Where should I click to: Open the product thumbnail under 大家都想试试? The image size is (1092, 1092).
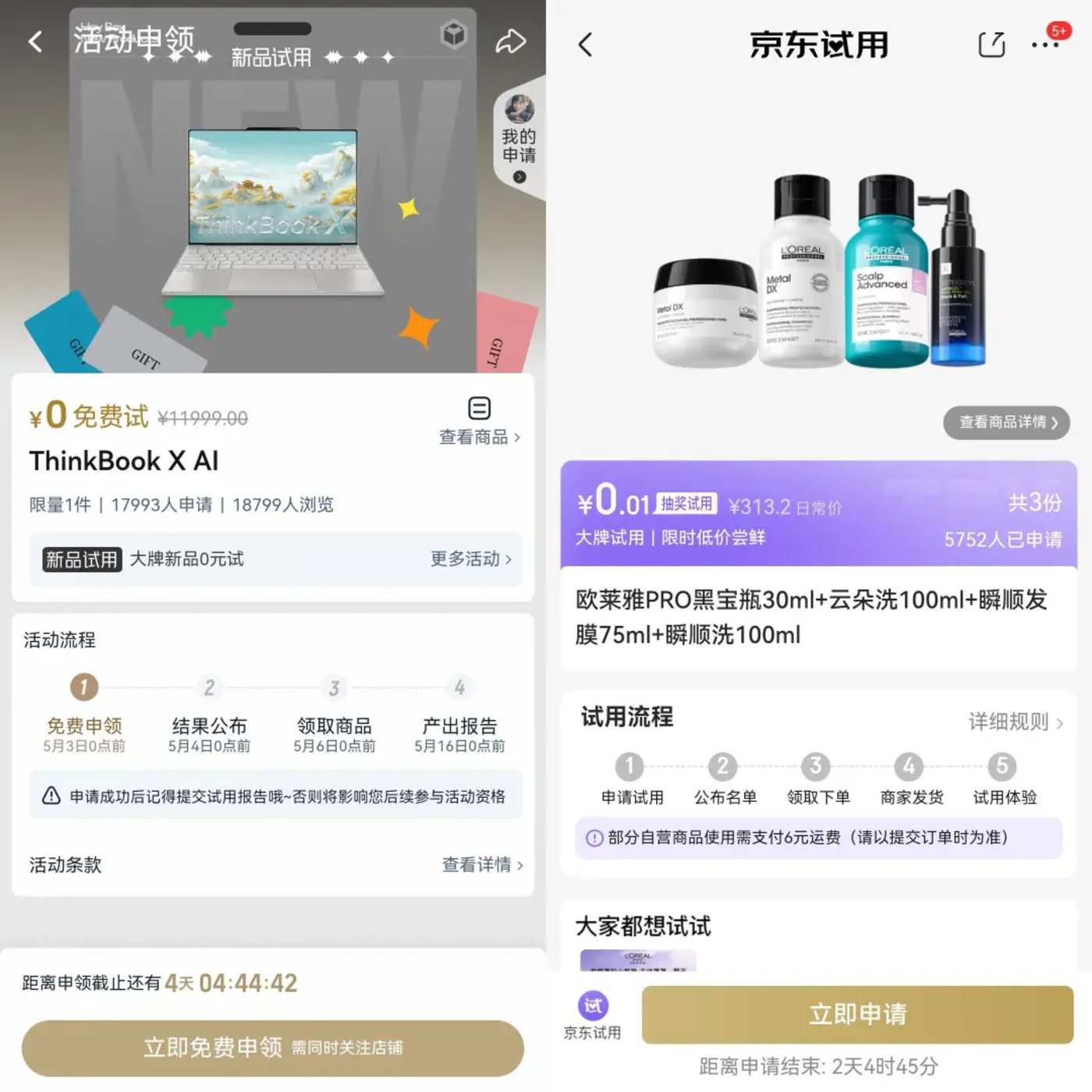(637, 960)
